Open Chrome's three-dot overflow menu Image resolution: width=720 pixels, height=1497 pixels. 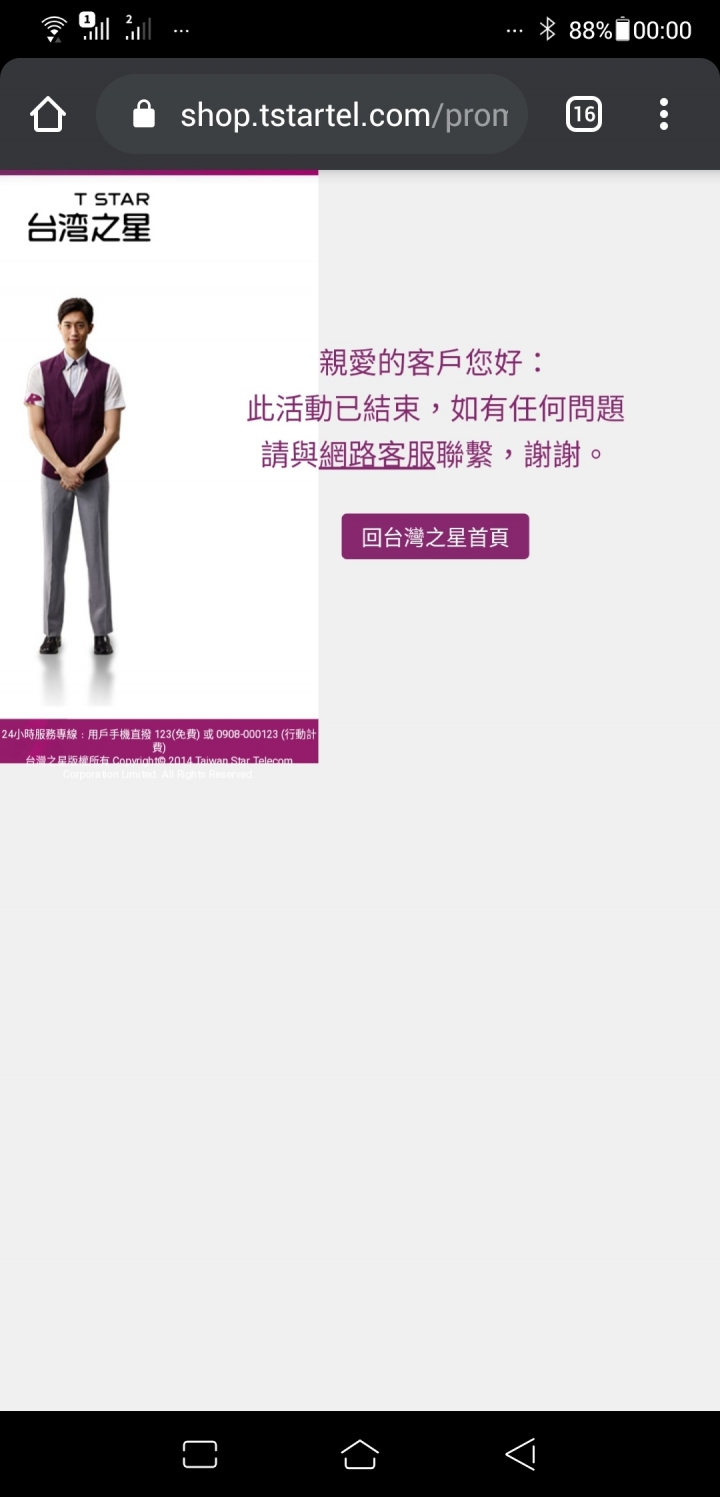(664, 115)
